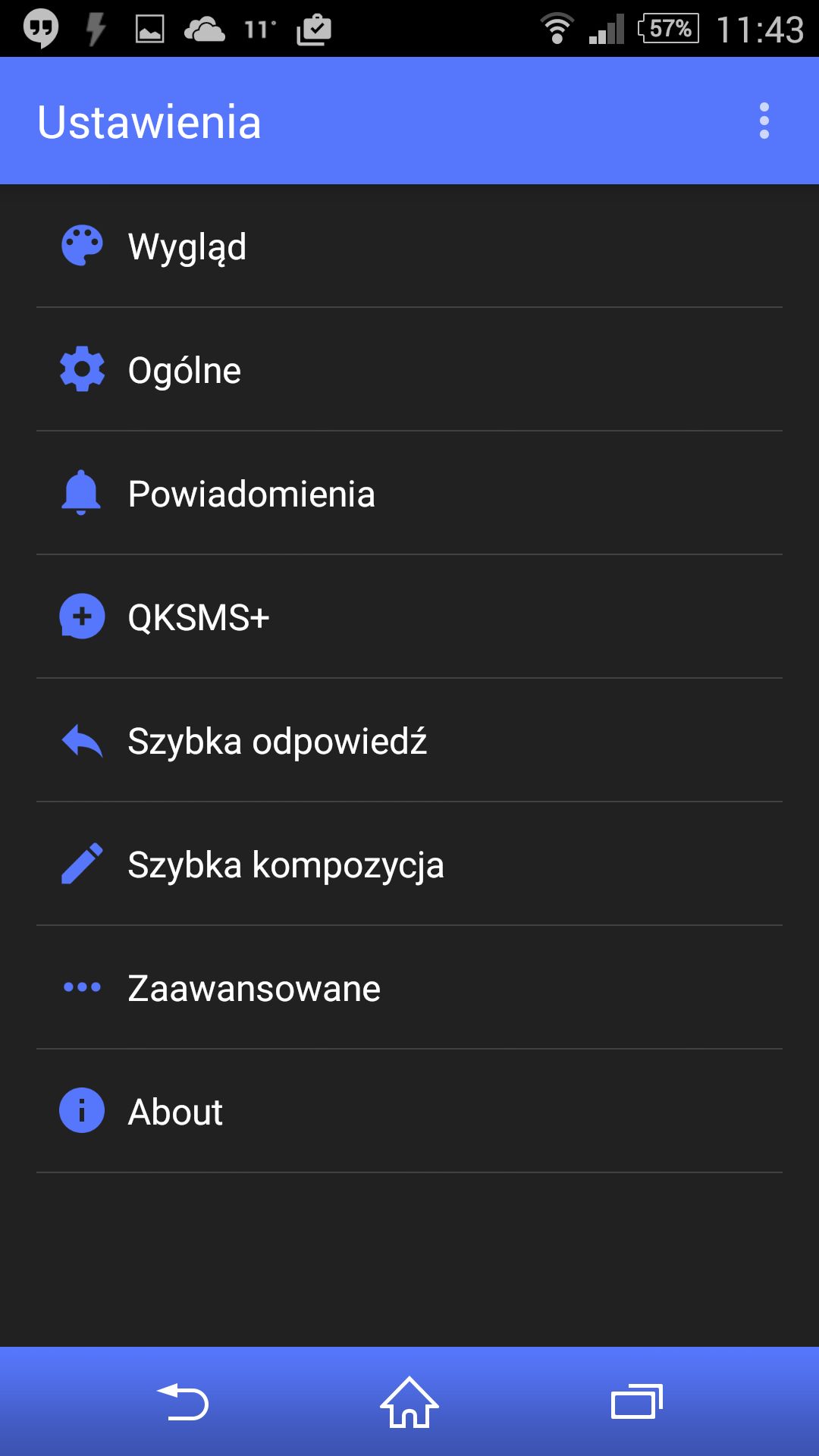Screen dimensions: 819x1456
Task: Tap the system back button
Action: (183, 1401)
